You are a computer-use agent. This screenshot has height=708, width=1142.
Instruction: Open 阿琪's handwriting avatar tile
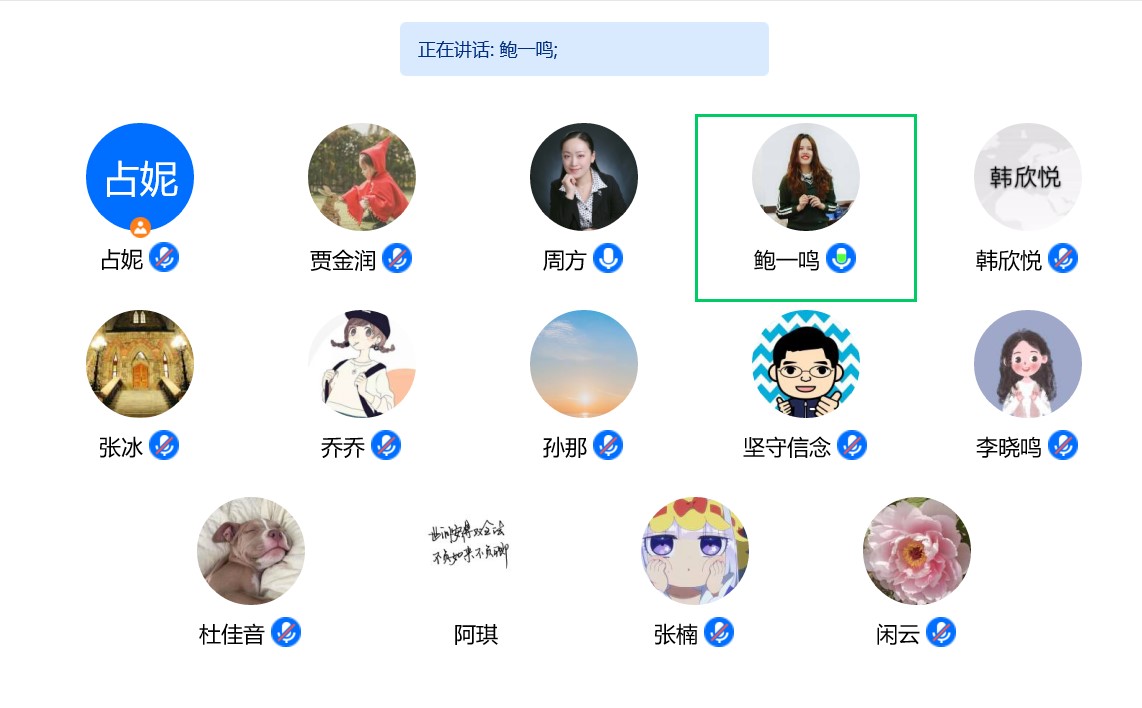coord(473,551)
